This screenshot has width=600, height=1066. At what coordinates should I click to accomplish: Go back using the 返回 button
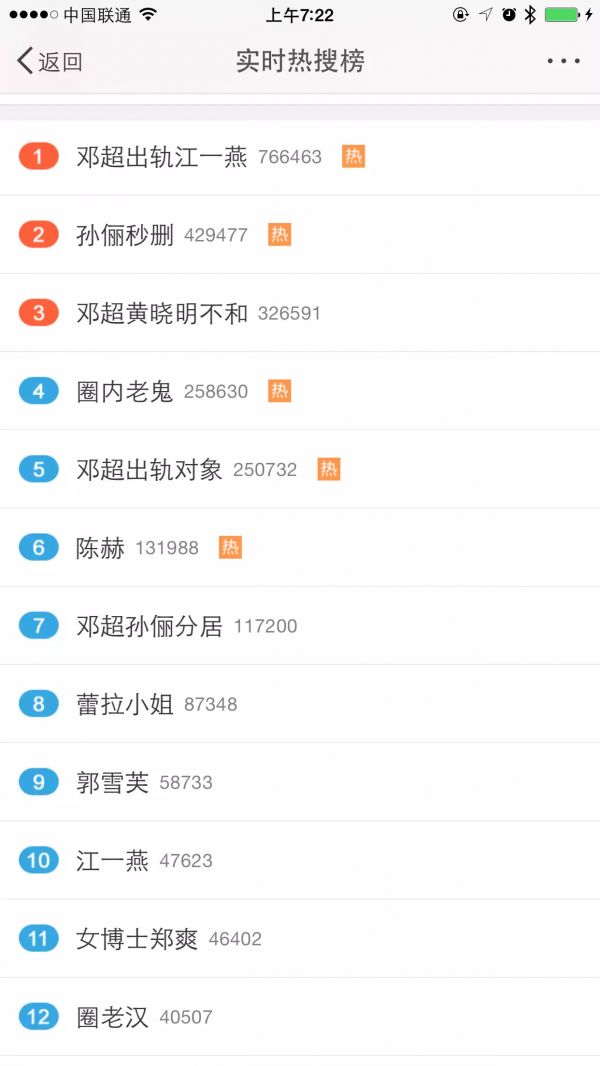click(50, 61)
